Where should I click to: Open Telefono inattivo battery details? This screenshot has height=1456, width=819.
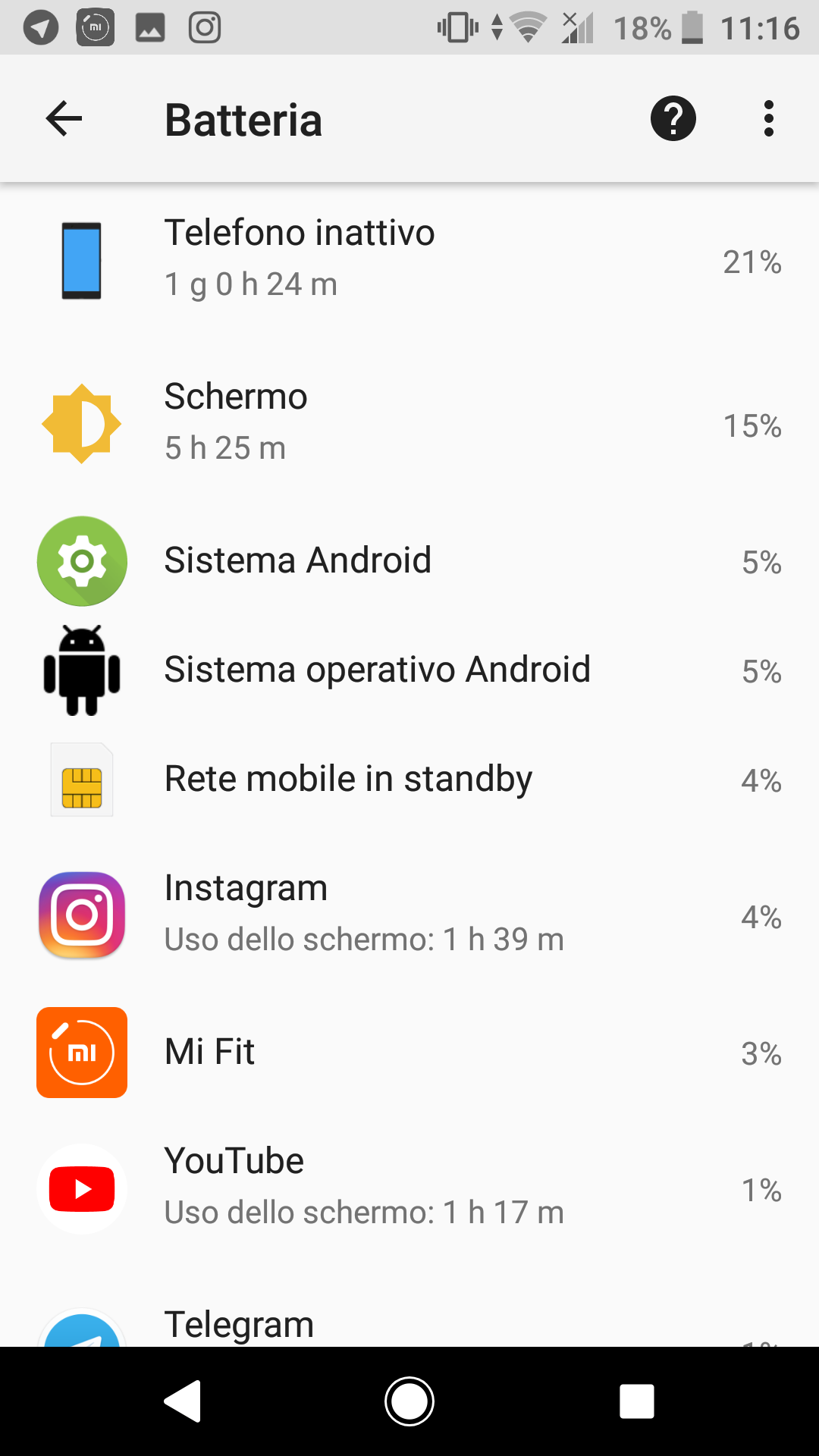point(409,259)
